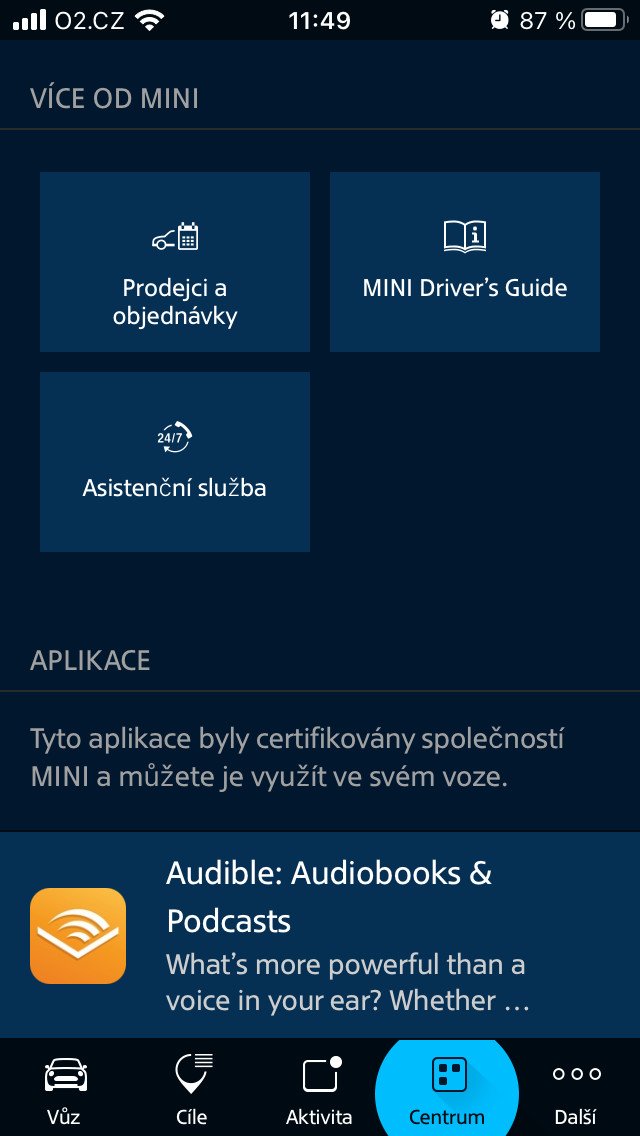
Task: Tap the Centrum tab
Action: pyautogui.click(x=447, y=1089)
